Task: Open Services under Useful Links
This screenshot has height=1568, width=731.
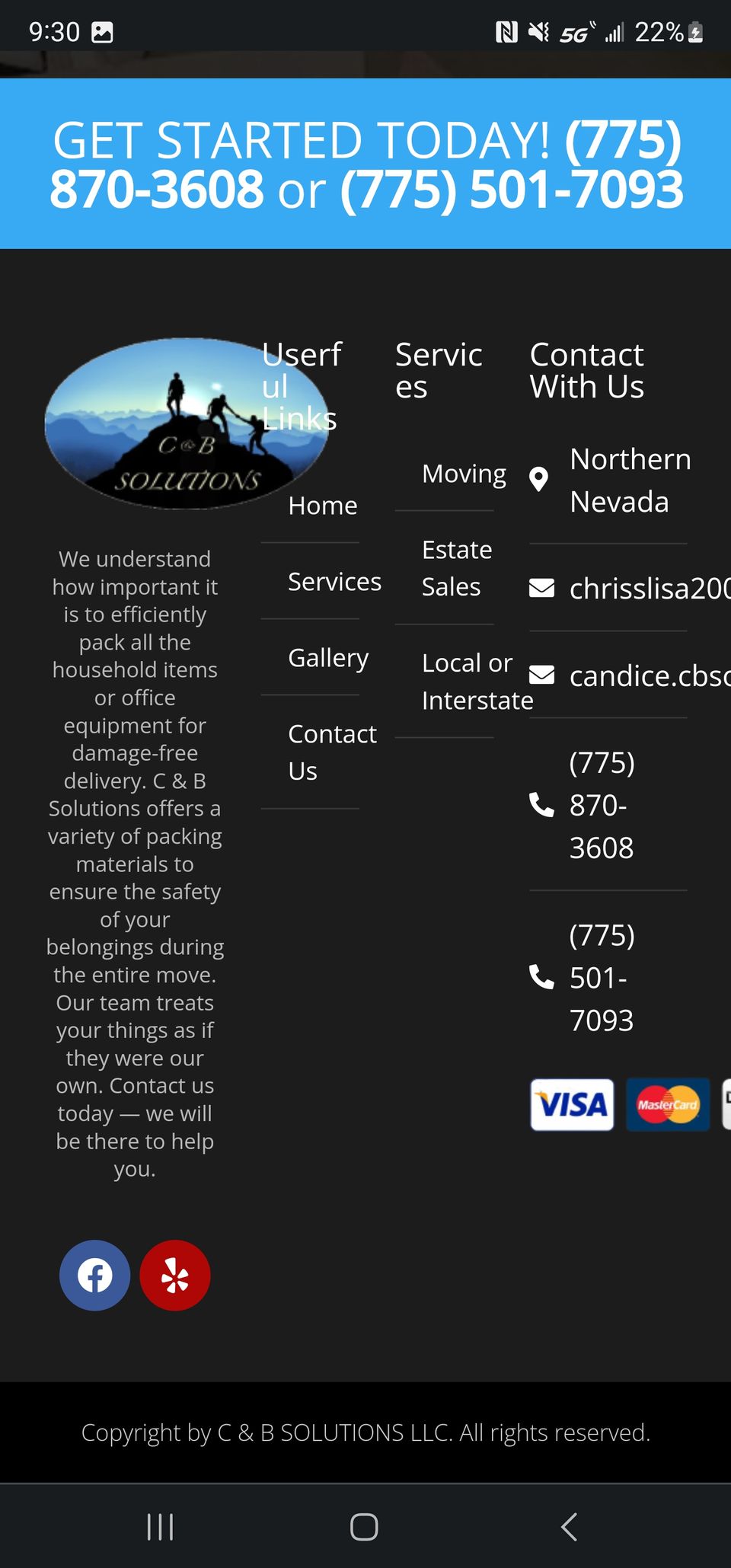Action: pyautogui.click(x=334, y=582)
